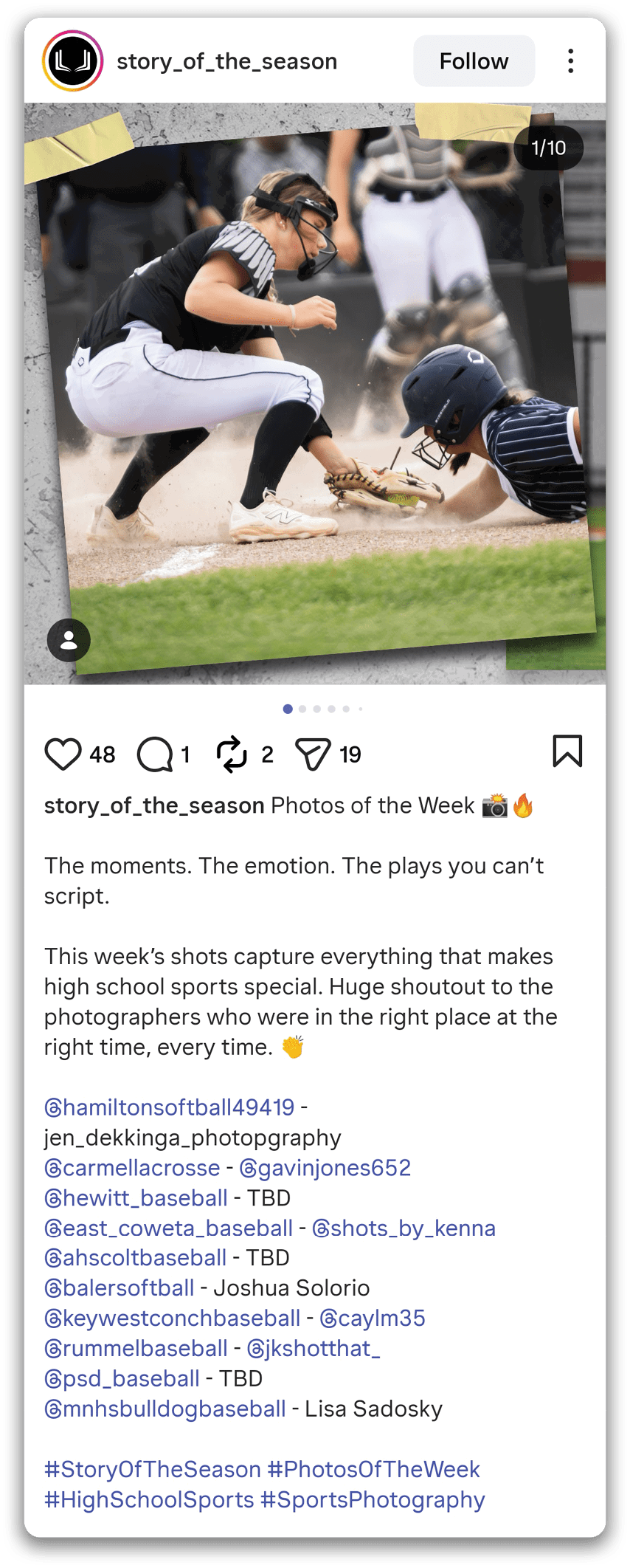
Task: Repost this Photos of the Week post
Action: pyautogui.click(x=232, y=754)
